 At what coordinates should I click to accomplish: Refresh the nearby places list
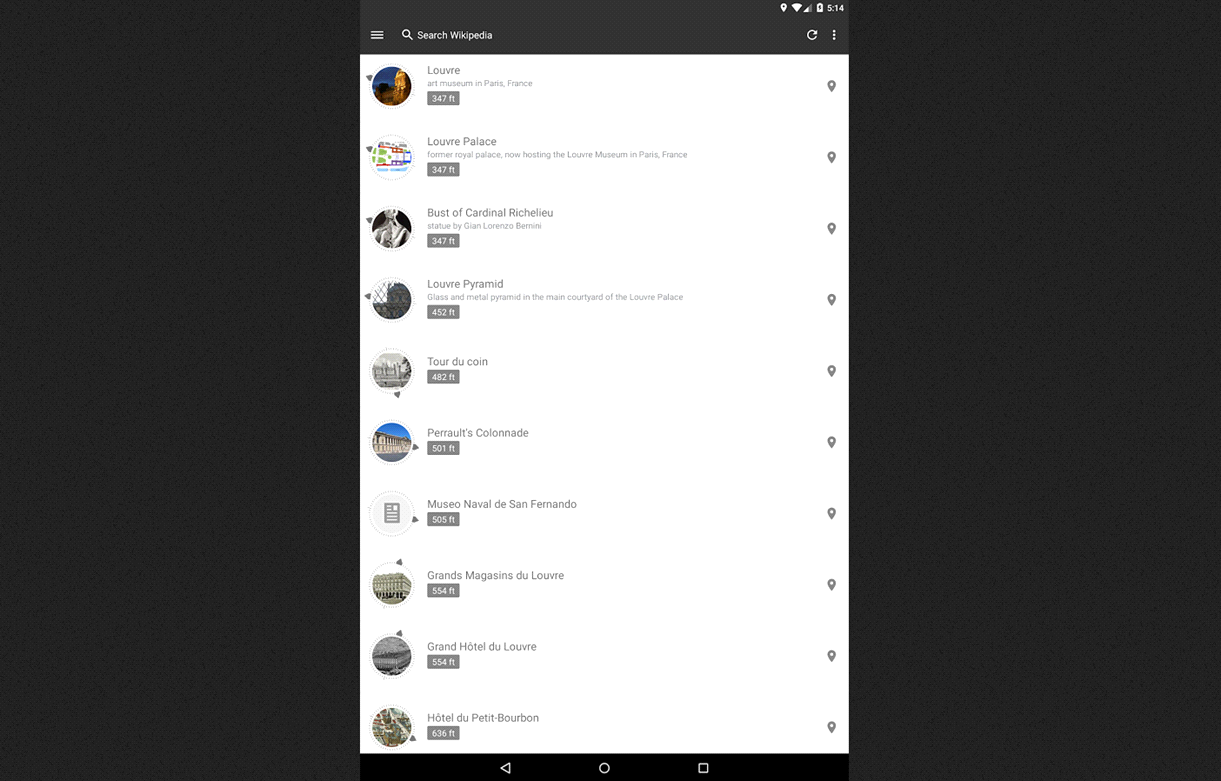pos(812,35)
